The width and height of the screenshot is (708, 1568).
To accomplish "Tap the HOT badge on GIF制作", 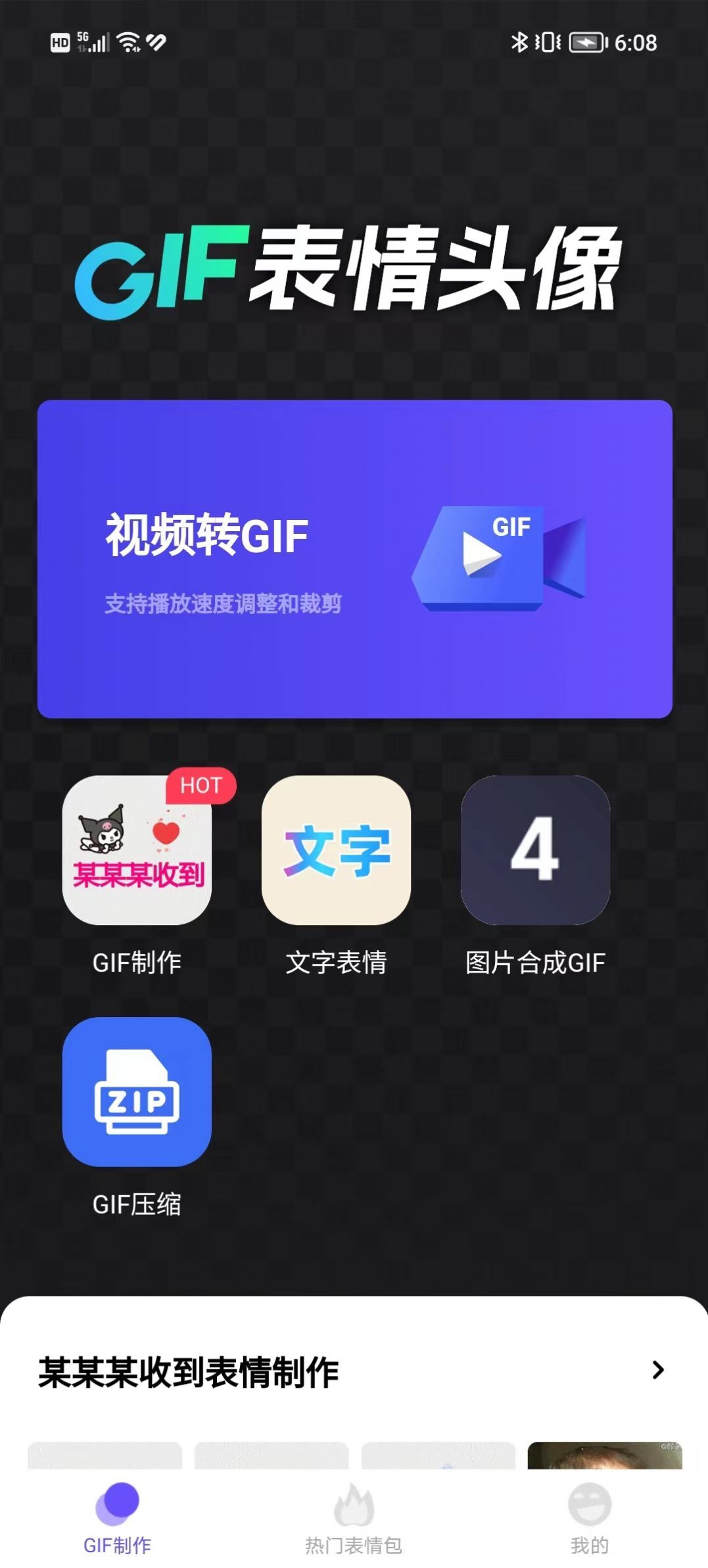I will pos(201,786).
